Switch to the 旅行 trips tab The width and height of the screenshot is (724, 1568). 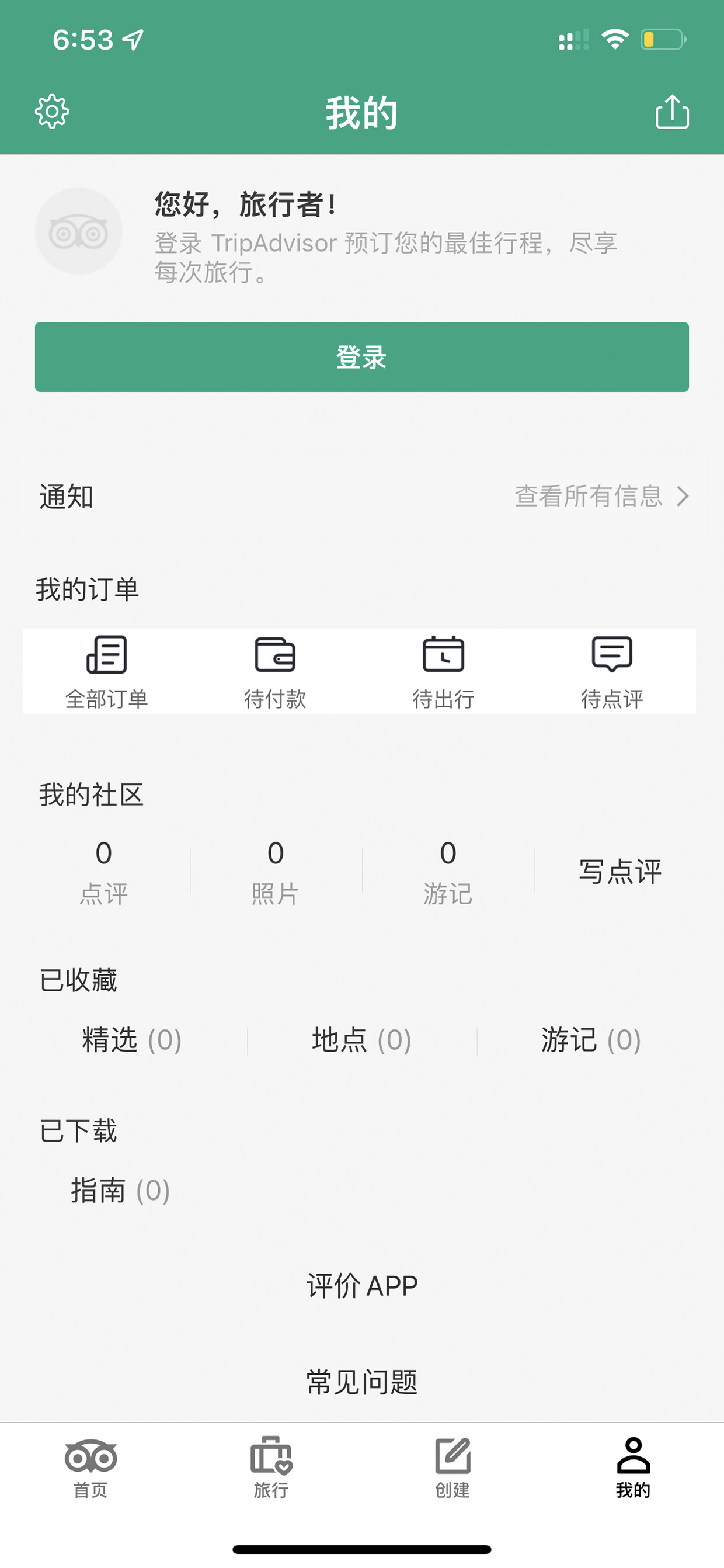point(271,1468)
